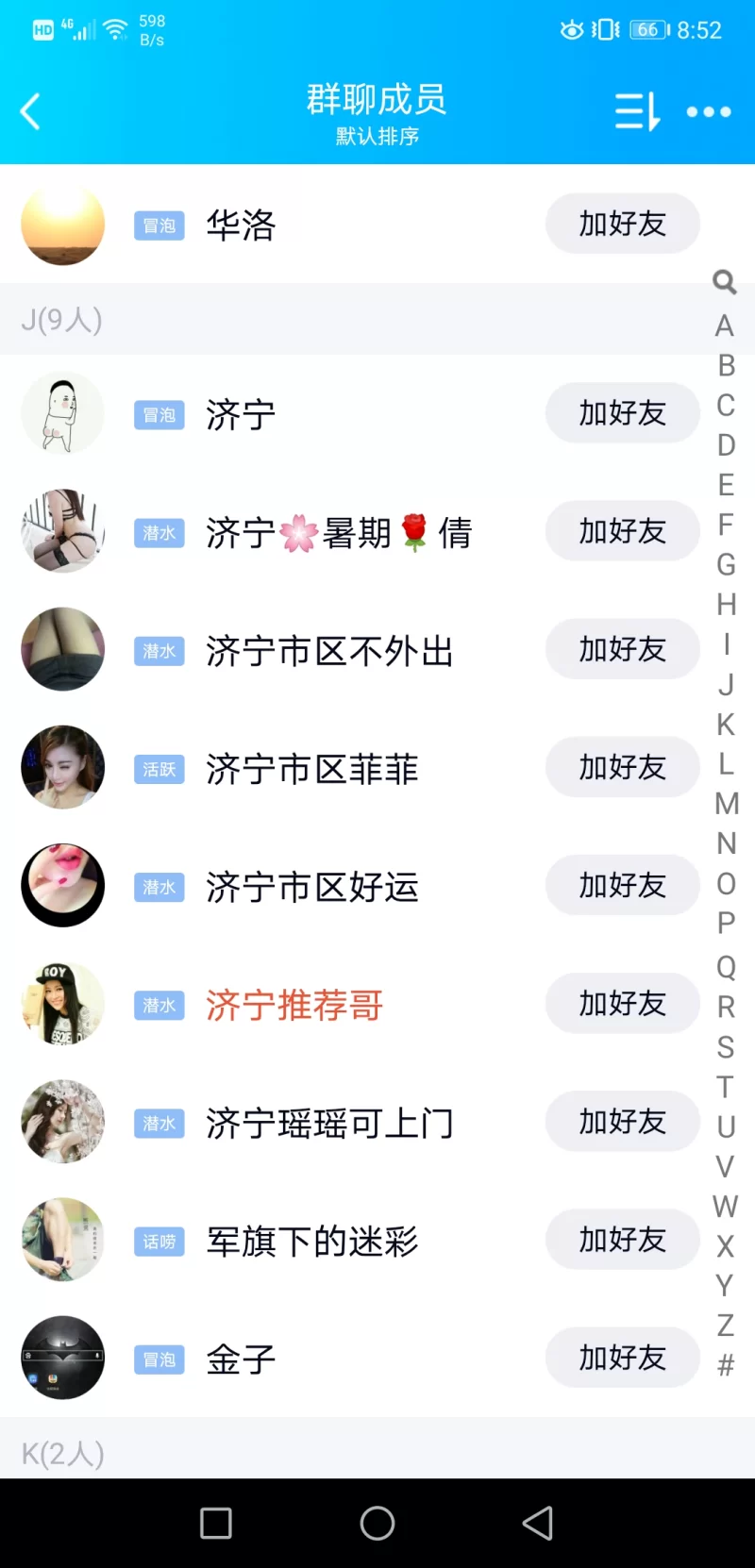Add 军旗下的迷彩 as a friend
This screenshot has height=1568, width=755.
coord(622,1240)
